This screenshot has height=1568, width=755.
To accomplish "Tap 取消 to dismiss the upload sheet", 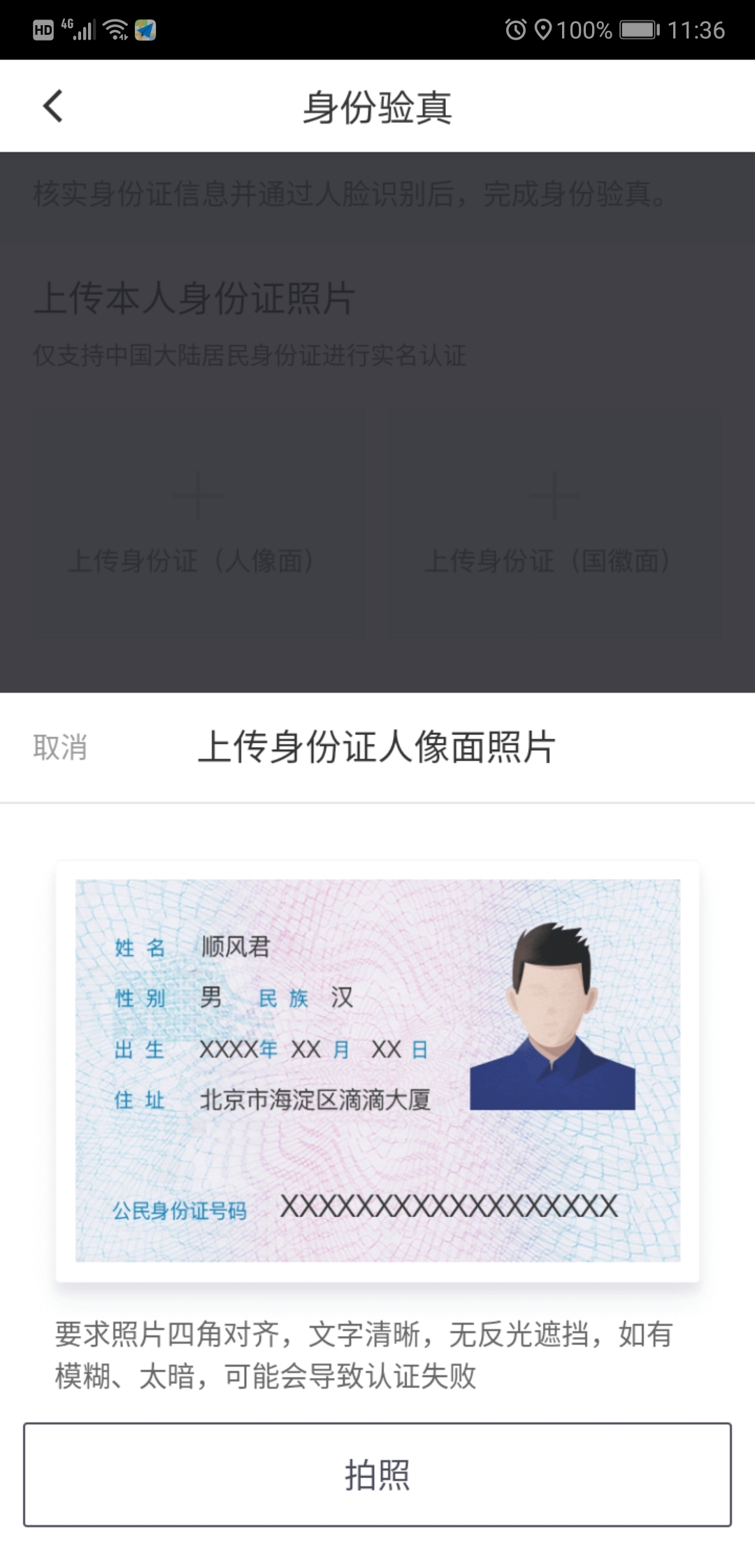I will coord(60,748).
